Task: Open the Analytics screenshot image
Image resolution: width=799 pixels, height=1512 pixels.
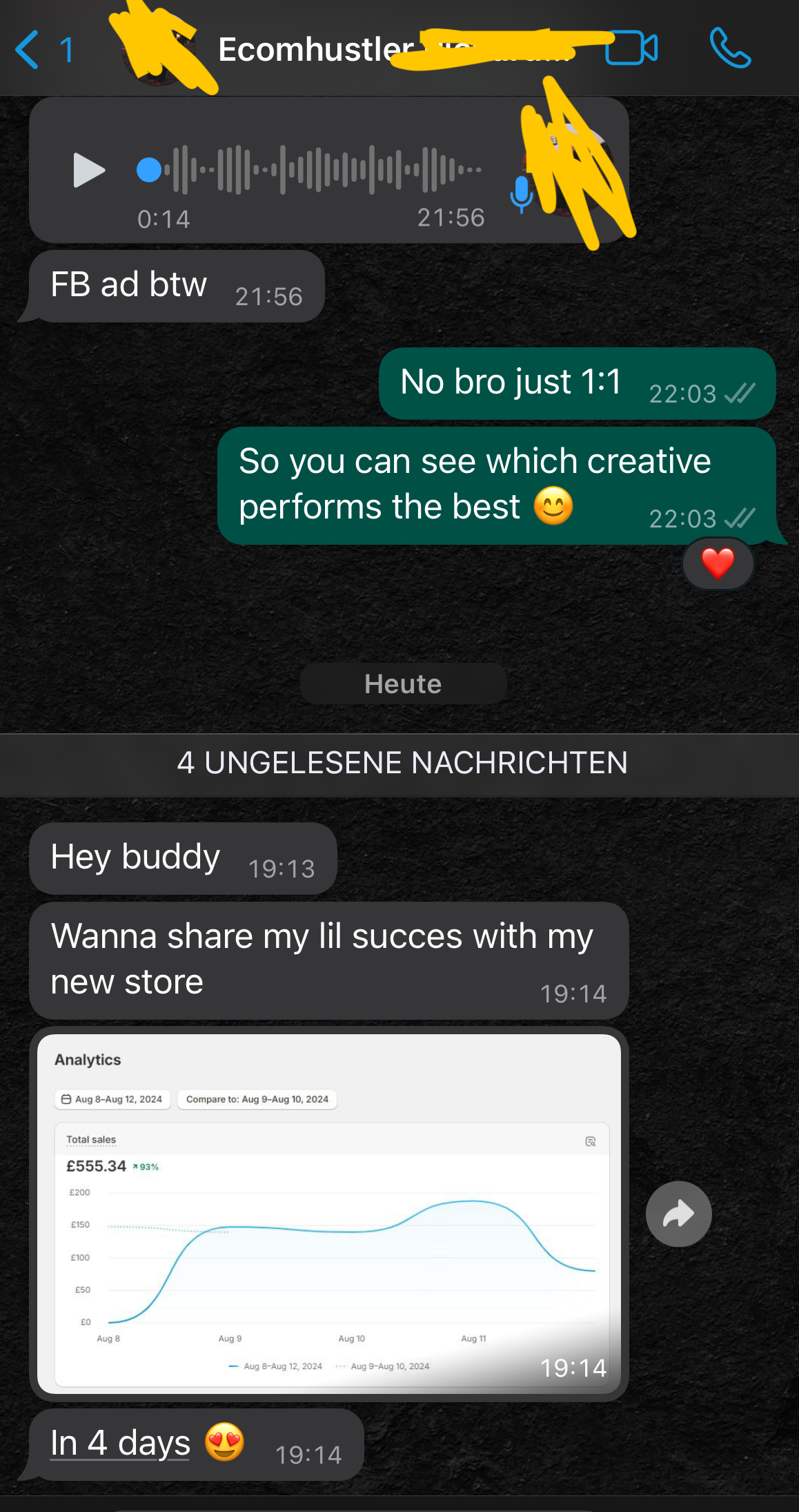Action: 329,1210
